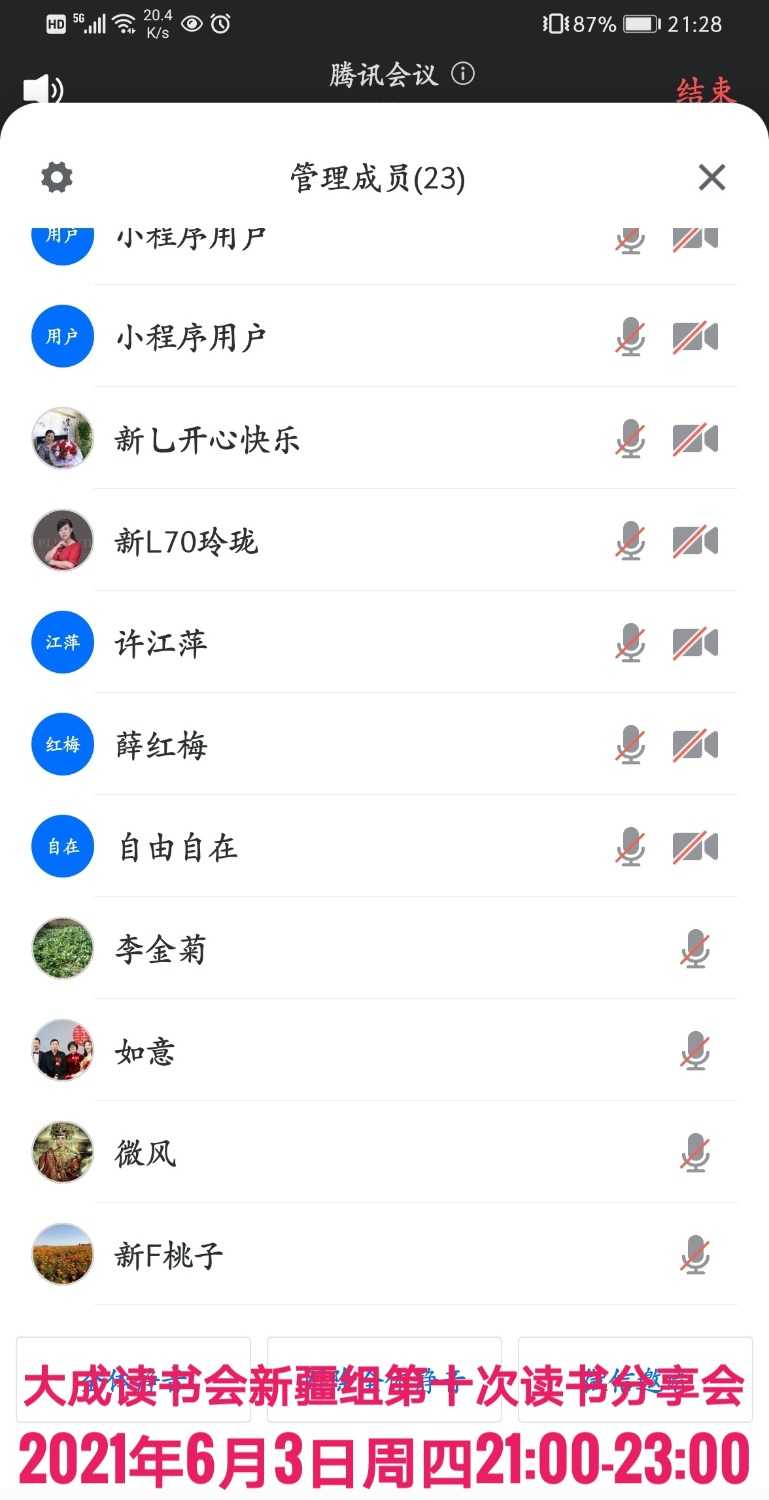Mute 许江萍's microphone icon
This screenshot has height=1500, width=769.
tap(629, 643)
